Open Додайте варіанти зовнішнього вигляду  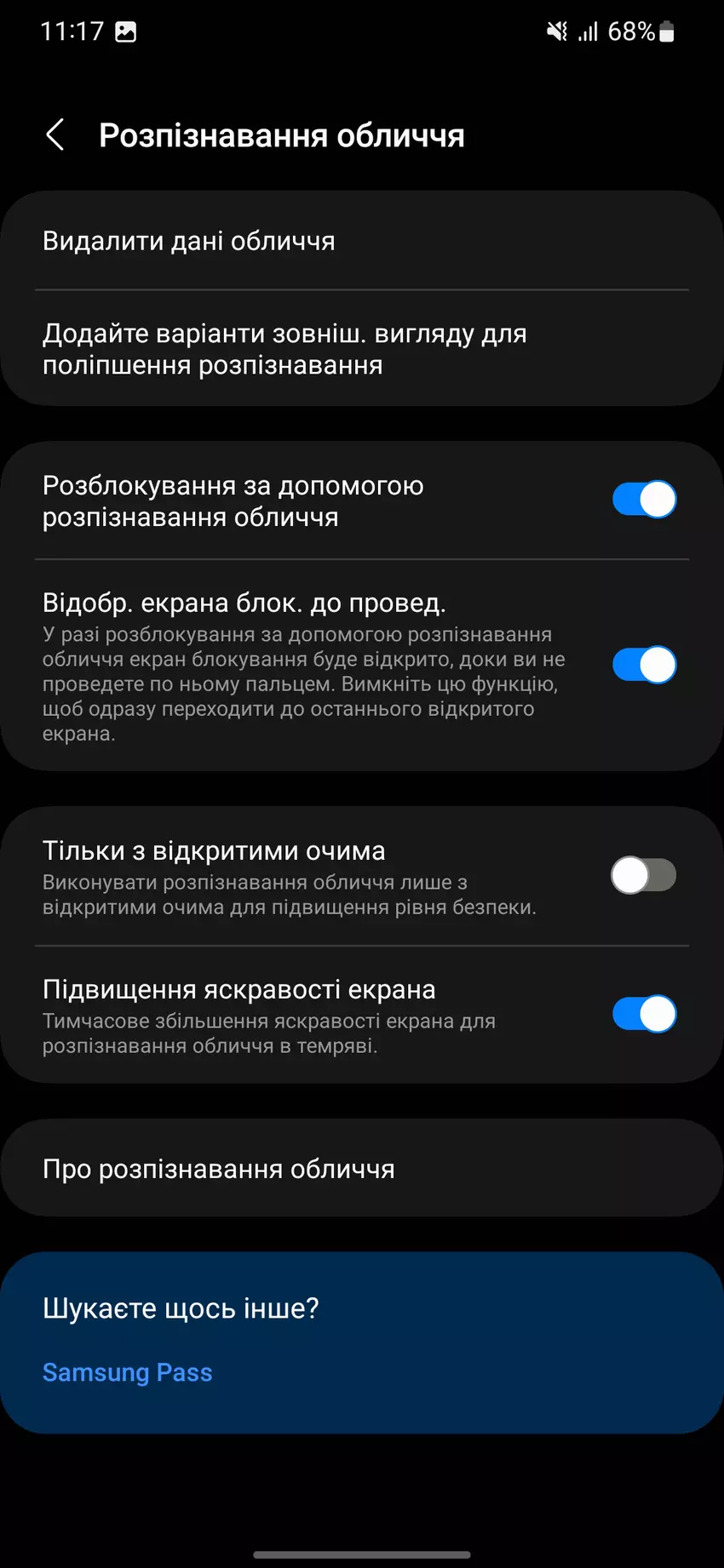(x=361, y=349)
